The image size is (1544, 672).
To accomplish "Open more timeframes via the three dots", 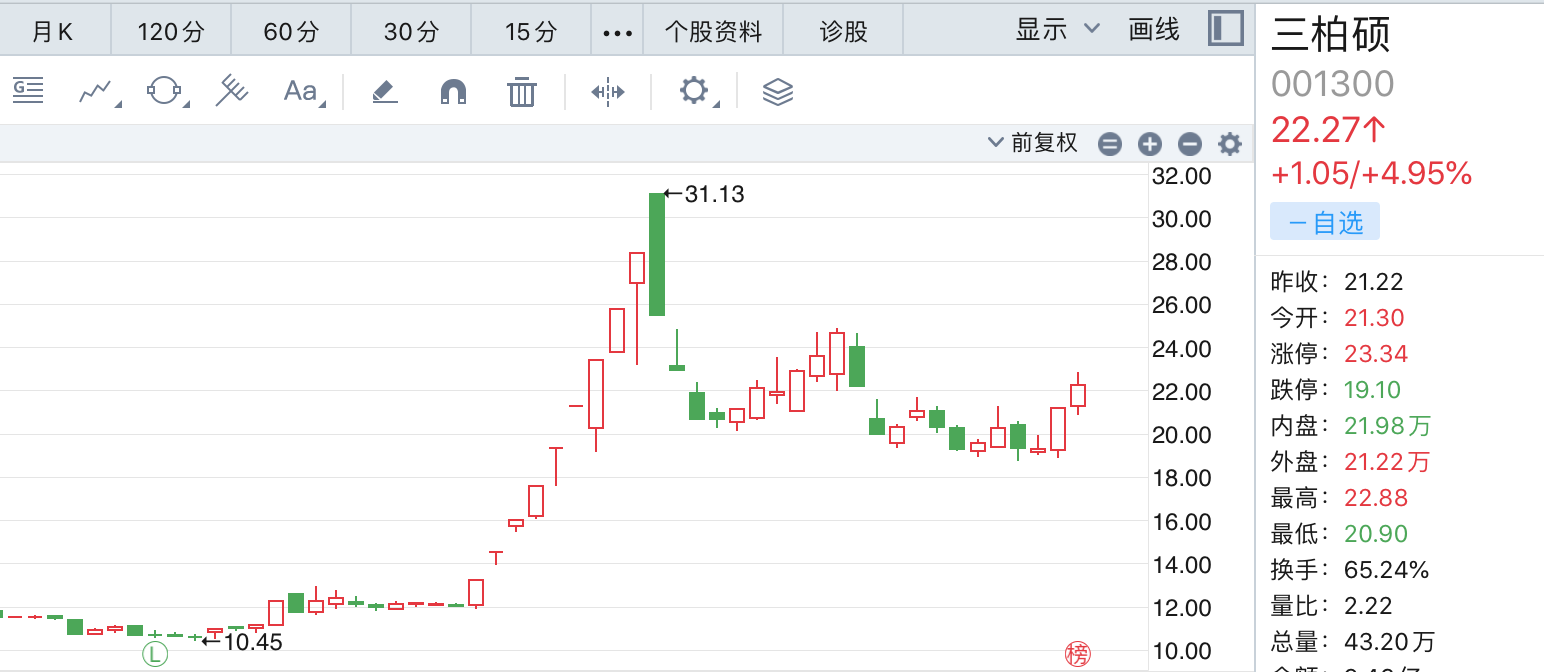I will click(x=617, y=32).
